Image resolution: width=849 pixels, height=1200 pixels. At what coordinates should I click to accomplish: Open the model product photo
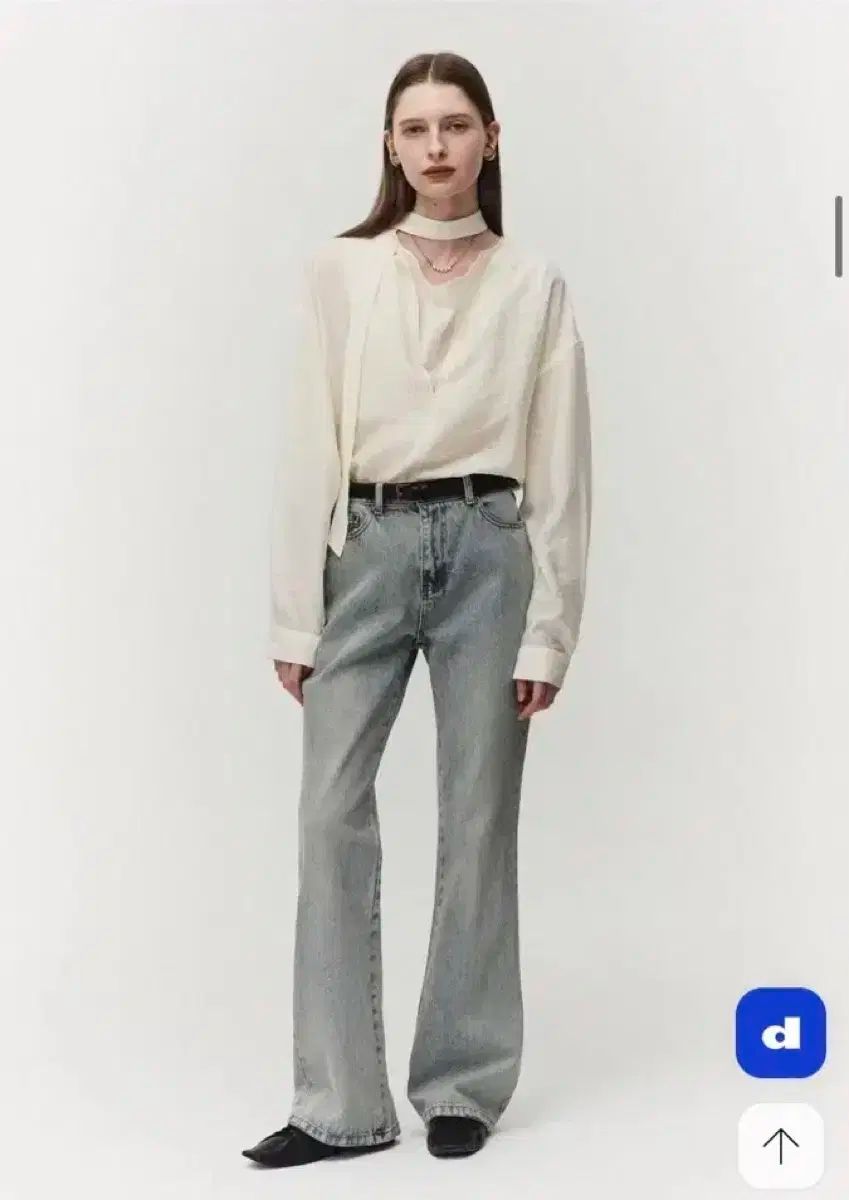(x=420, y=600)
